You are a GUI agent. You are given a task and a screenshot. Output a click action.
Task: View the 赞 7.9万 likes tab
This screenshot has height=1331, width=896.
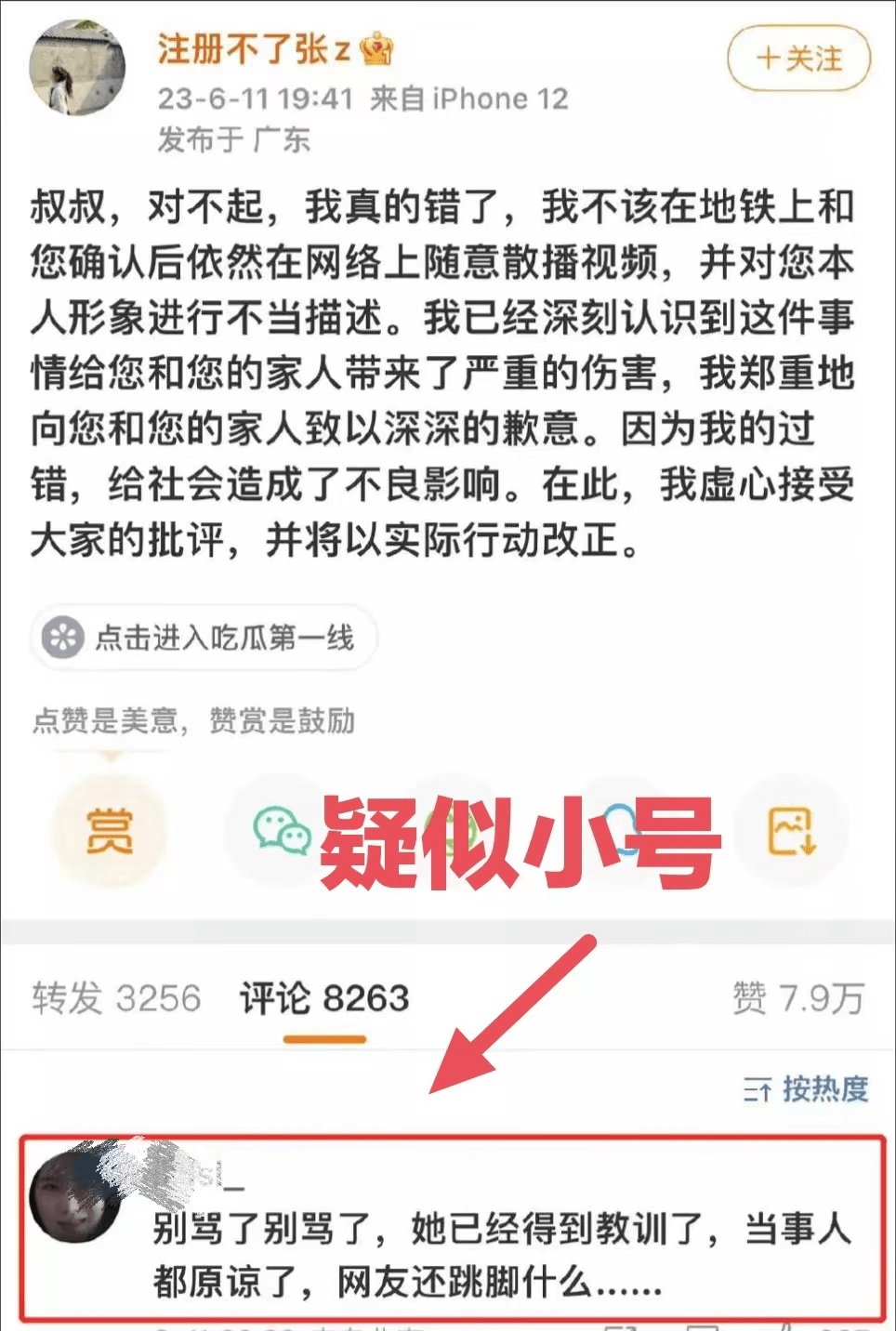pos(798,998)
